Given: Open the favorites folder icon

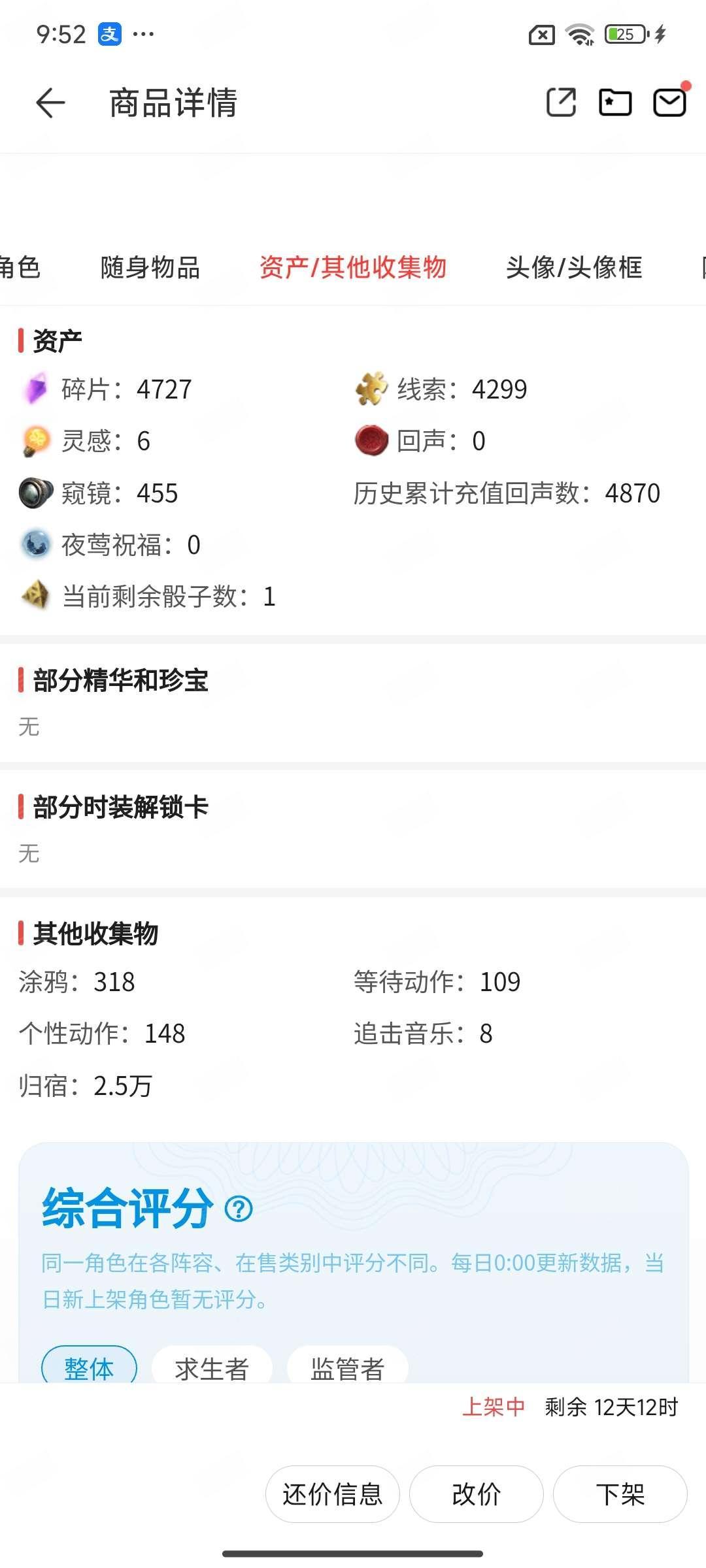Looking at the screenshot, I should point(615,103).
